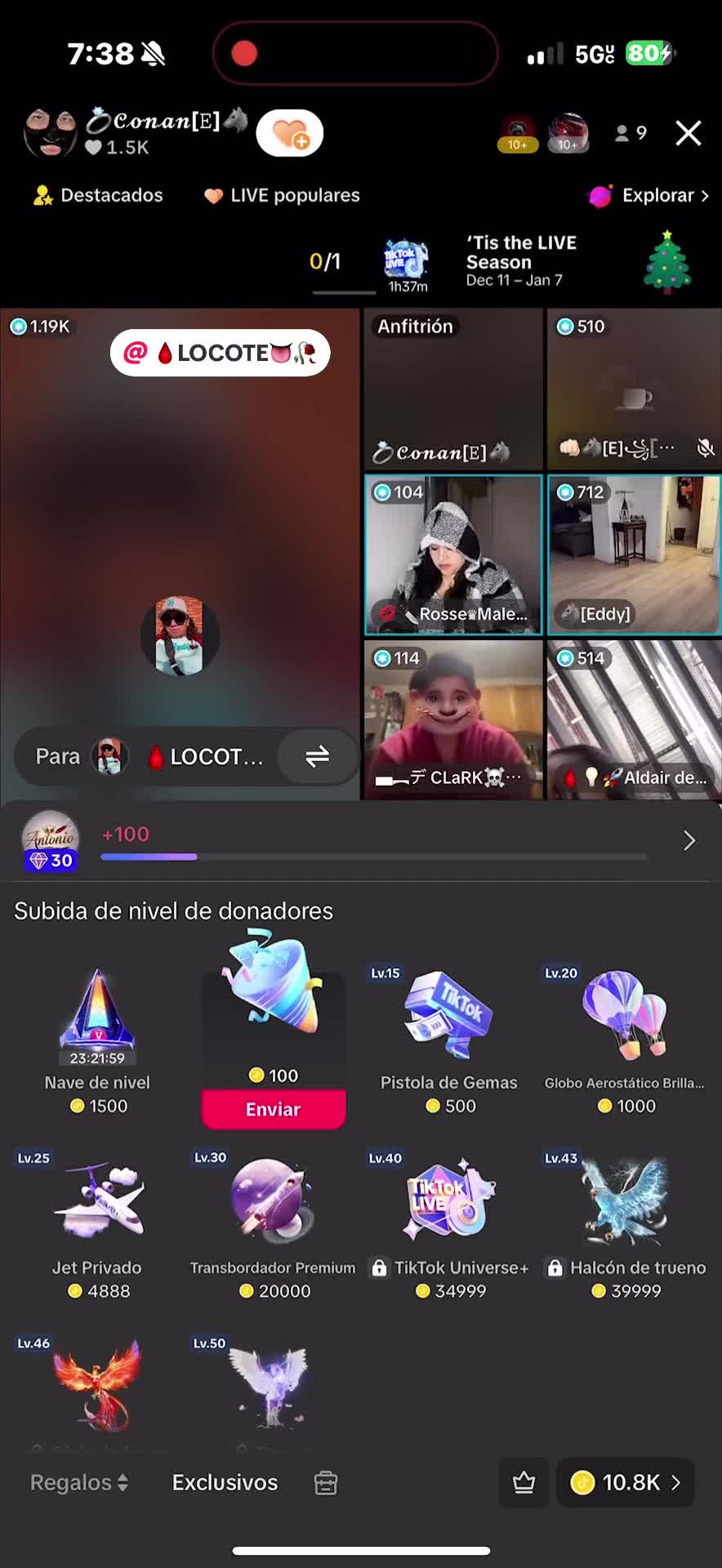
Task: Open LIVE populares
Action: coord(282,195)
